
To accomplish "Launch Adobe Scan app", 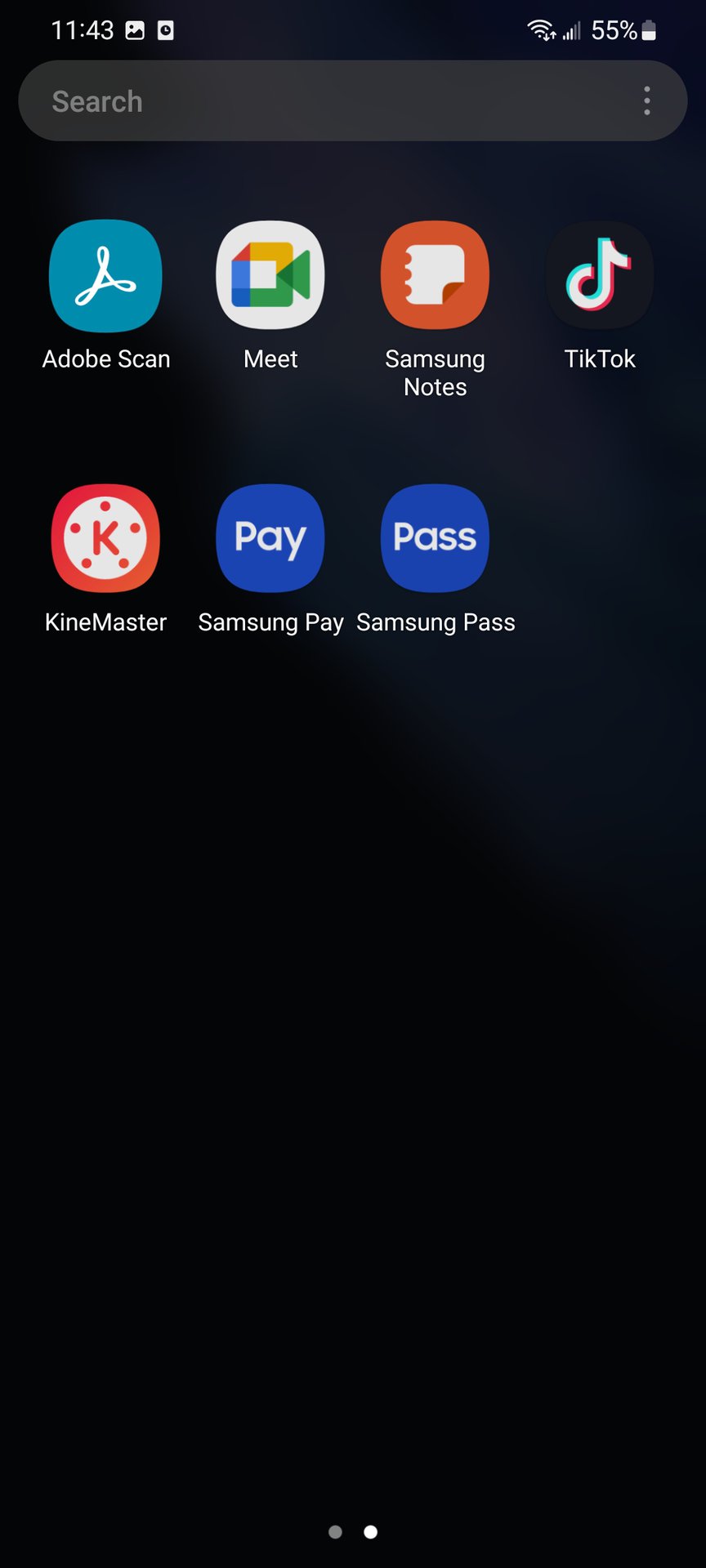I will pyautogui.click(x=106, y=276).
